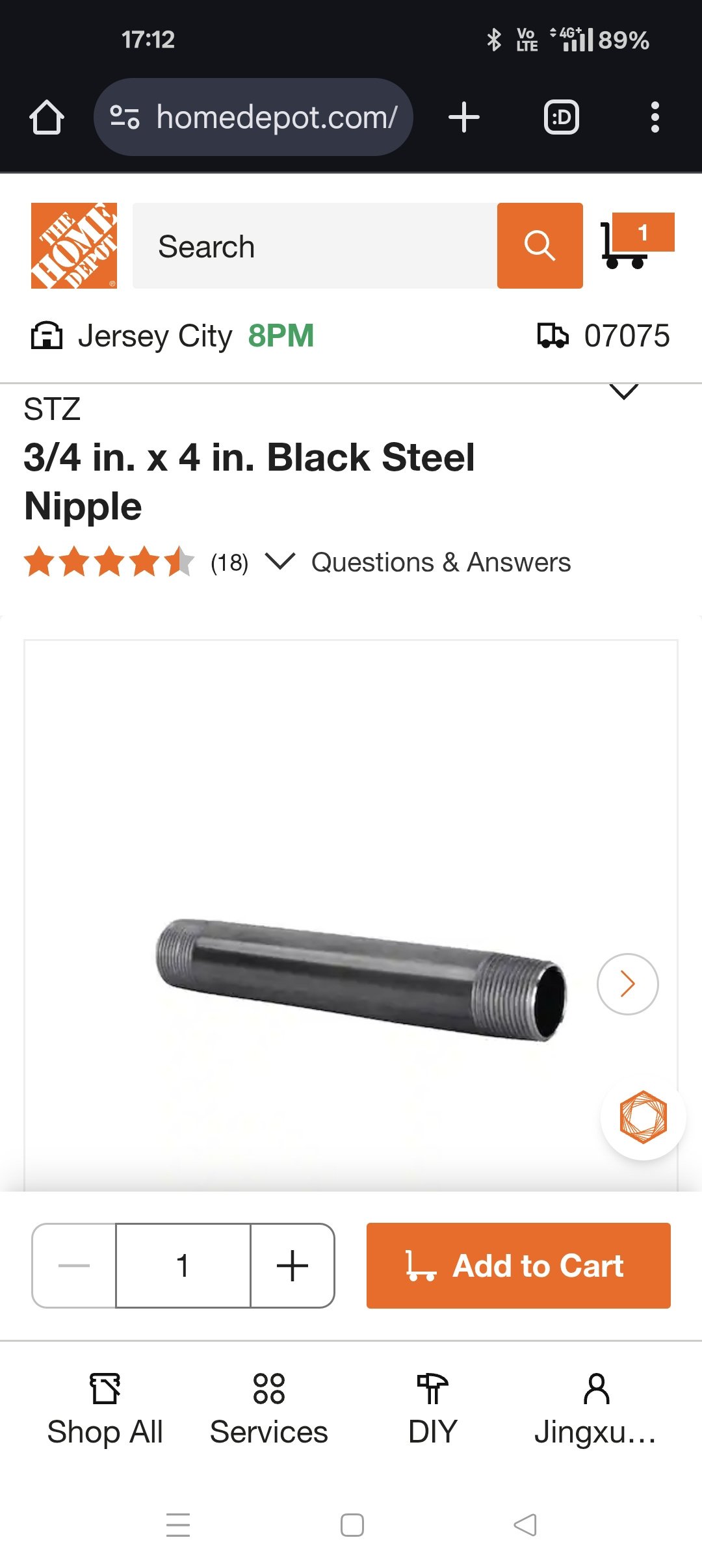Open a new browser tab
The image size is (702, 1568).
464,117
